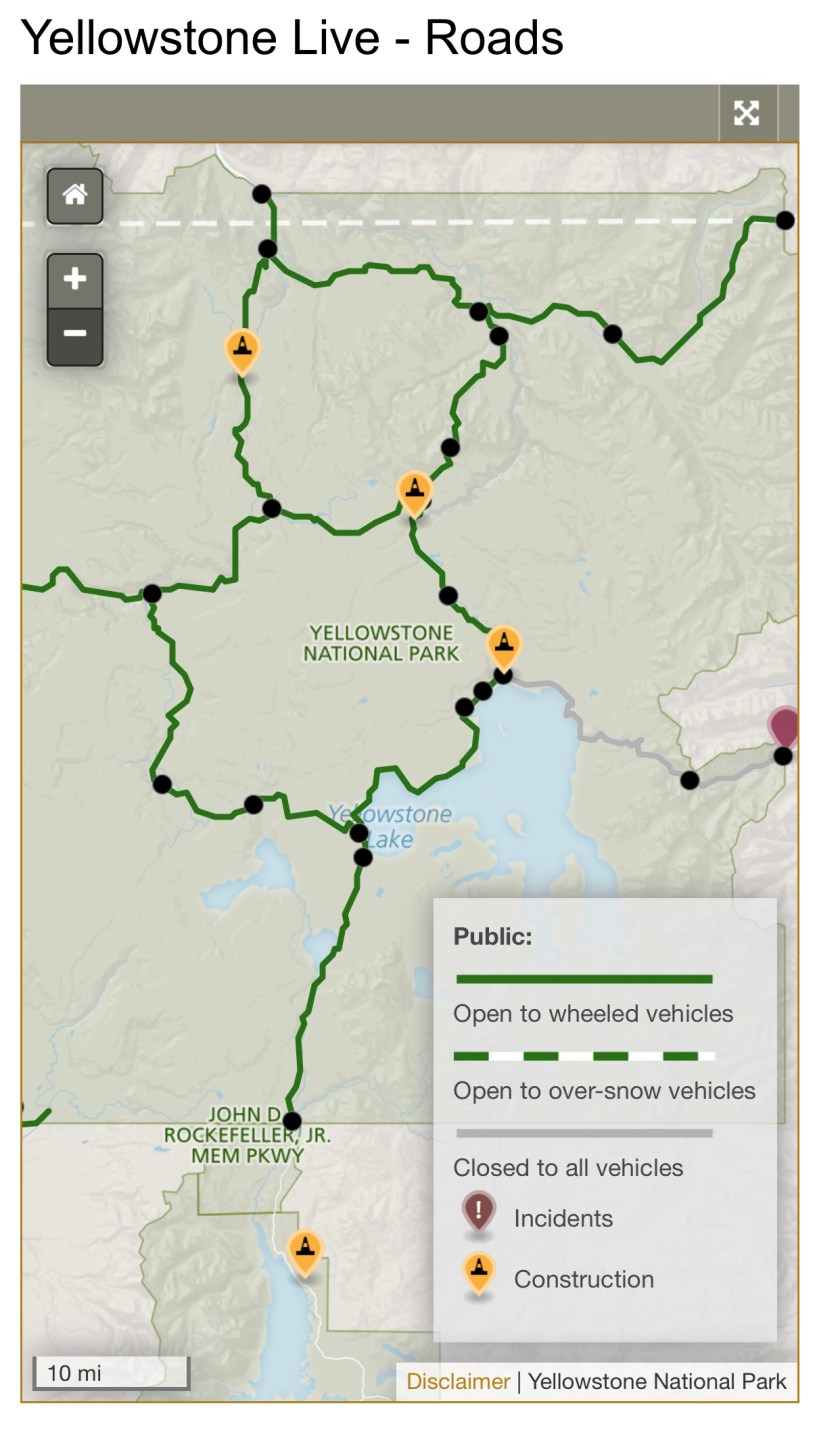Open the red incident marker
840x1437 pixels.
786,726
